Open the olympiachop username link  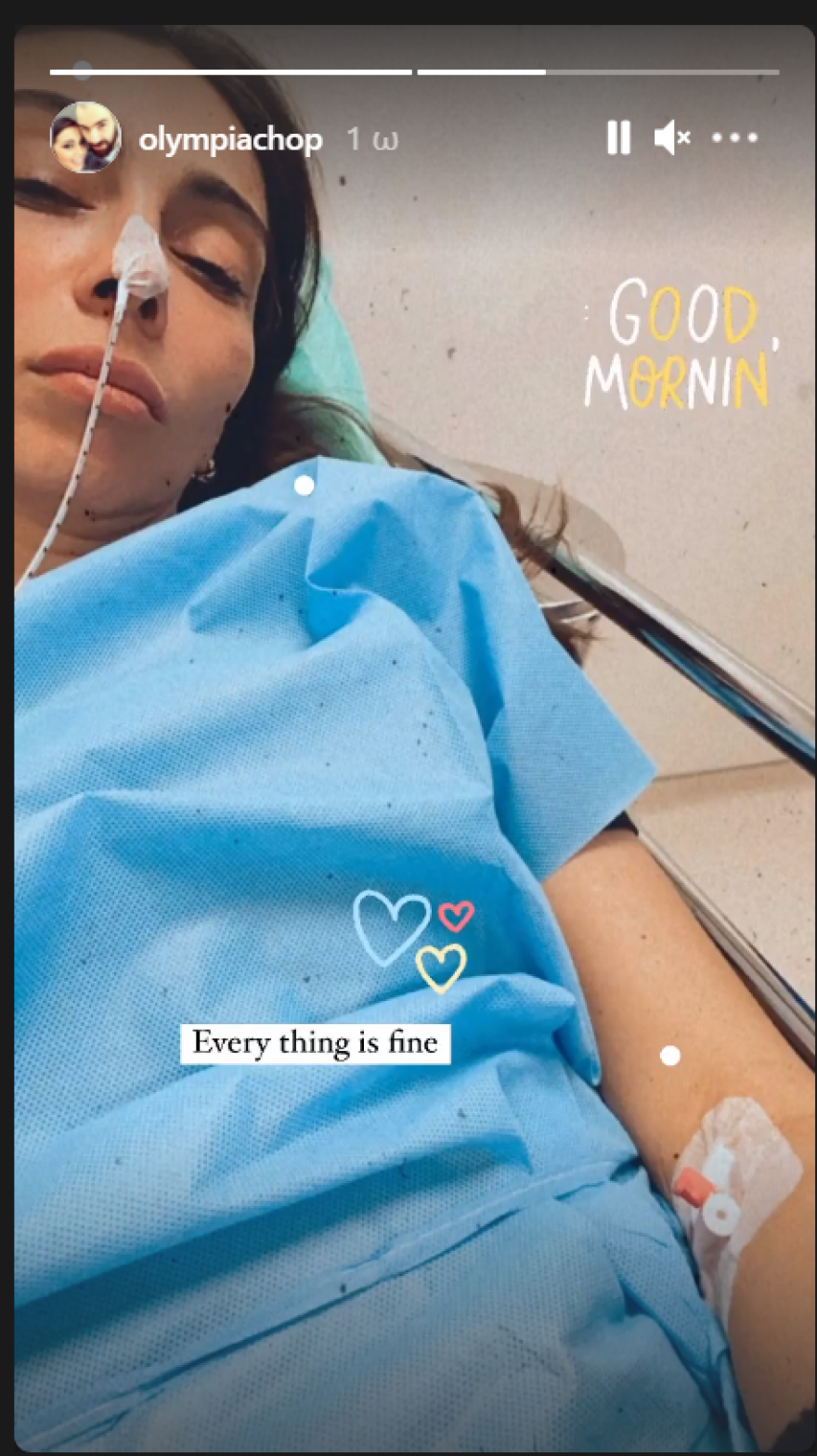click(x=230, y=140)
